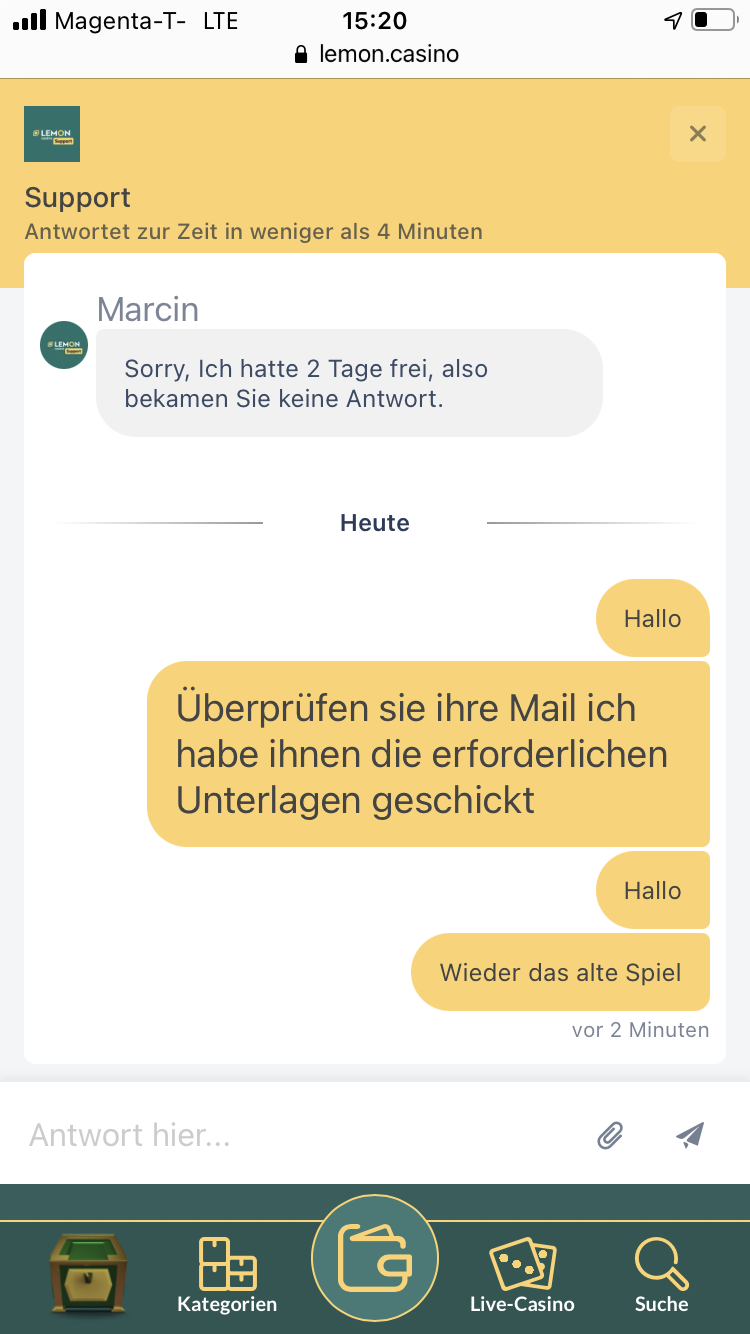The image size is (750, 1334).
Task: Open the treasure chest rewards
Action: (x=88, y=1273)
